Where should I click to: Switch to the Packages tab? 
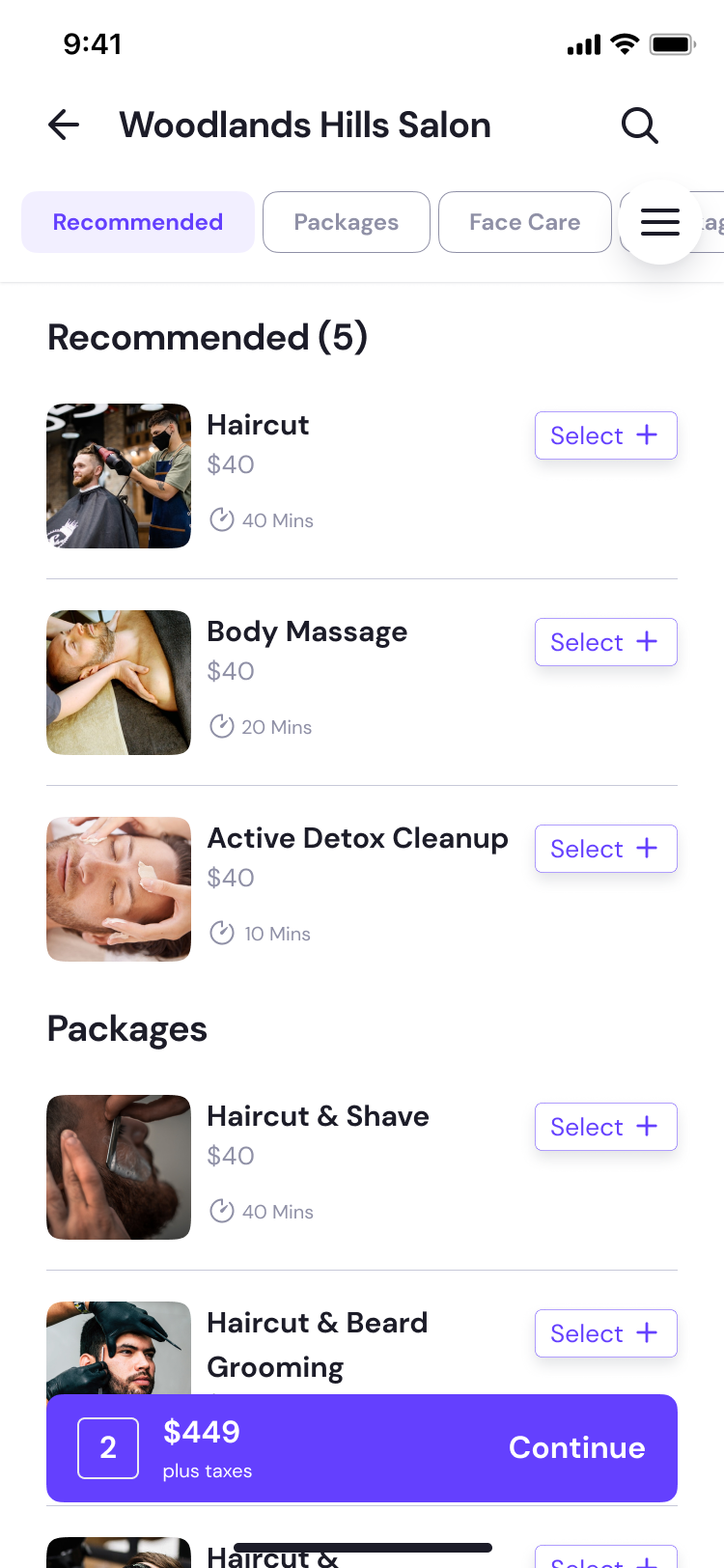346,222
